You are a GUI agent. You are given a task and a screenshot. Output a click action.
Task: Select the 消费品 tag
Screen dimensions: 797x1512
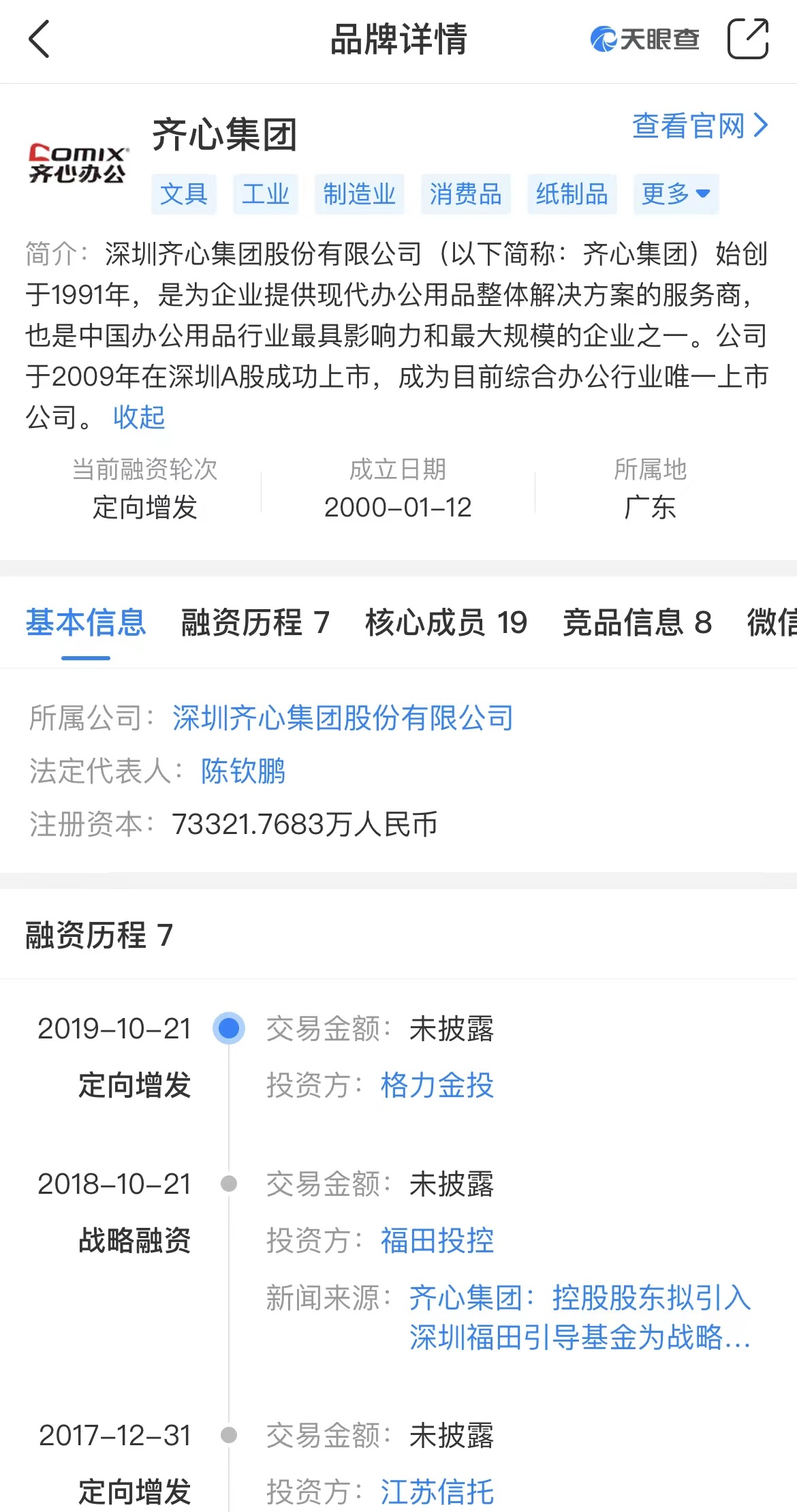point(465,194)
